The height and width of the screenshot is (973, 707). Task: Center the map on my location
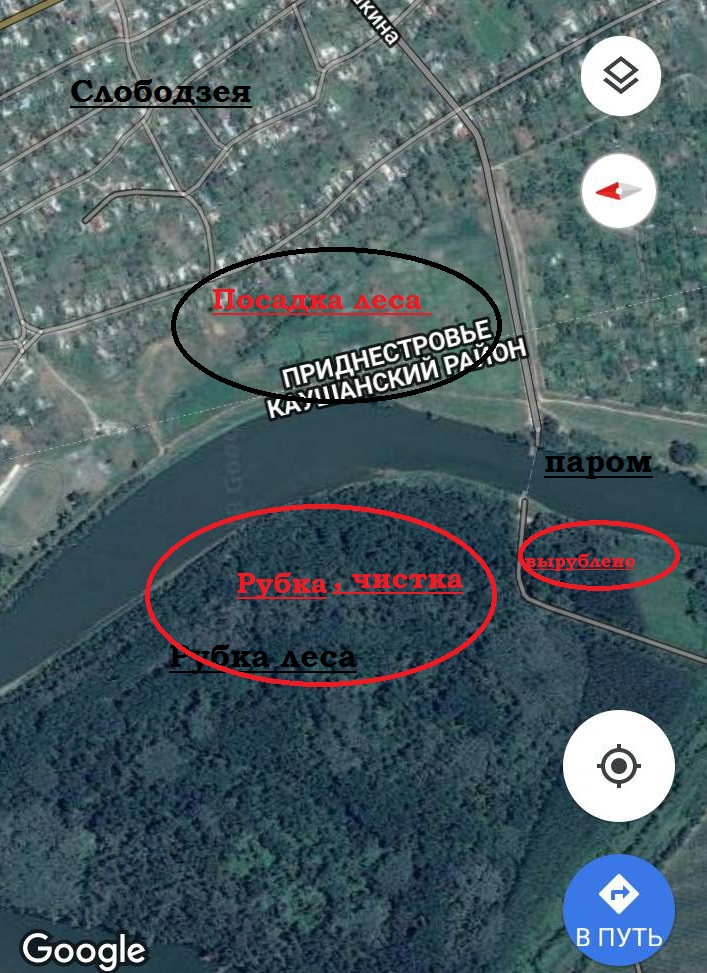coord(618,766)
